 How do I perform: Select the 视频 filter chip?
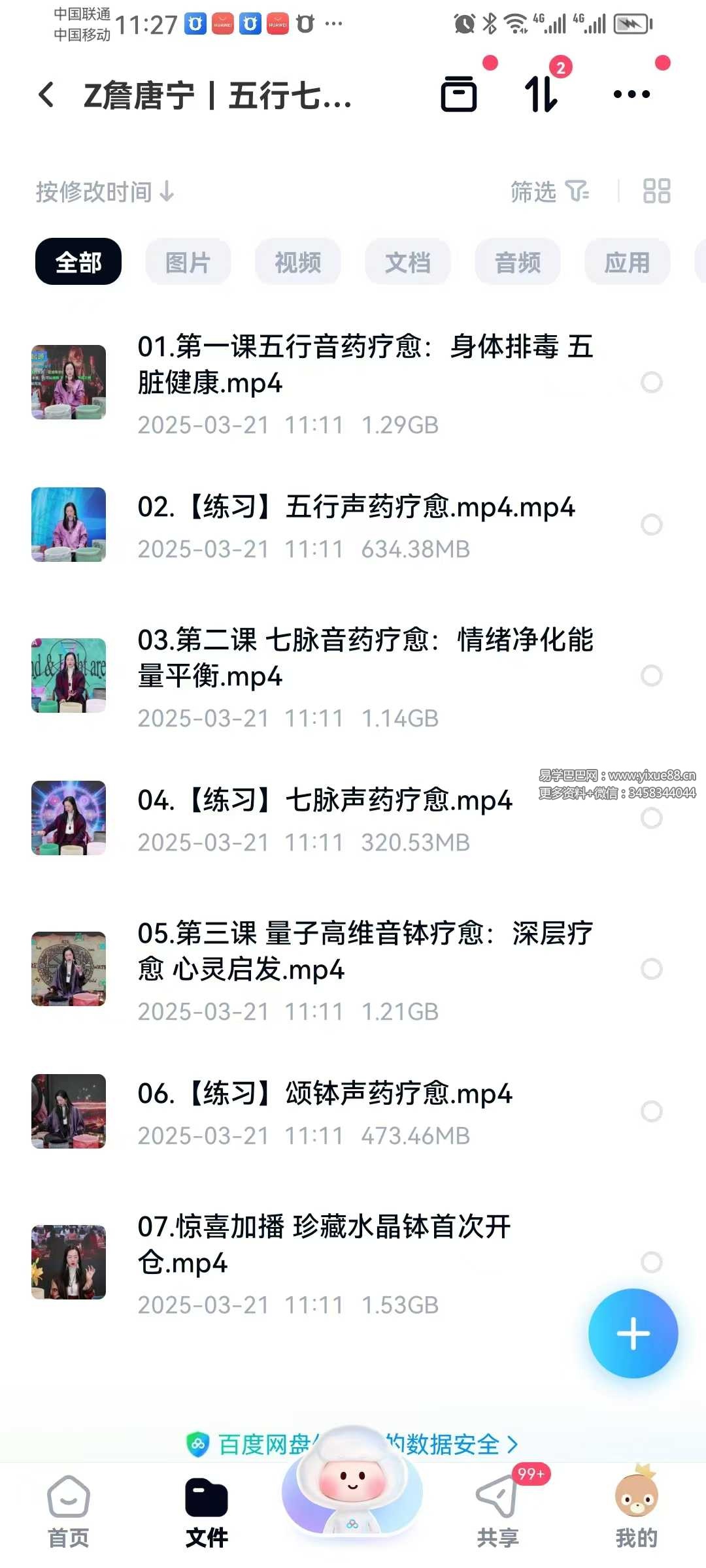(298, 262)
